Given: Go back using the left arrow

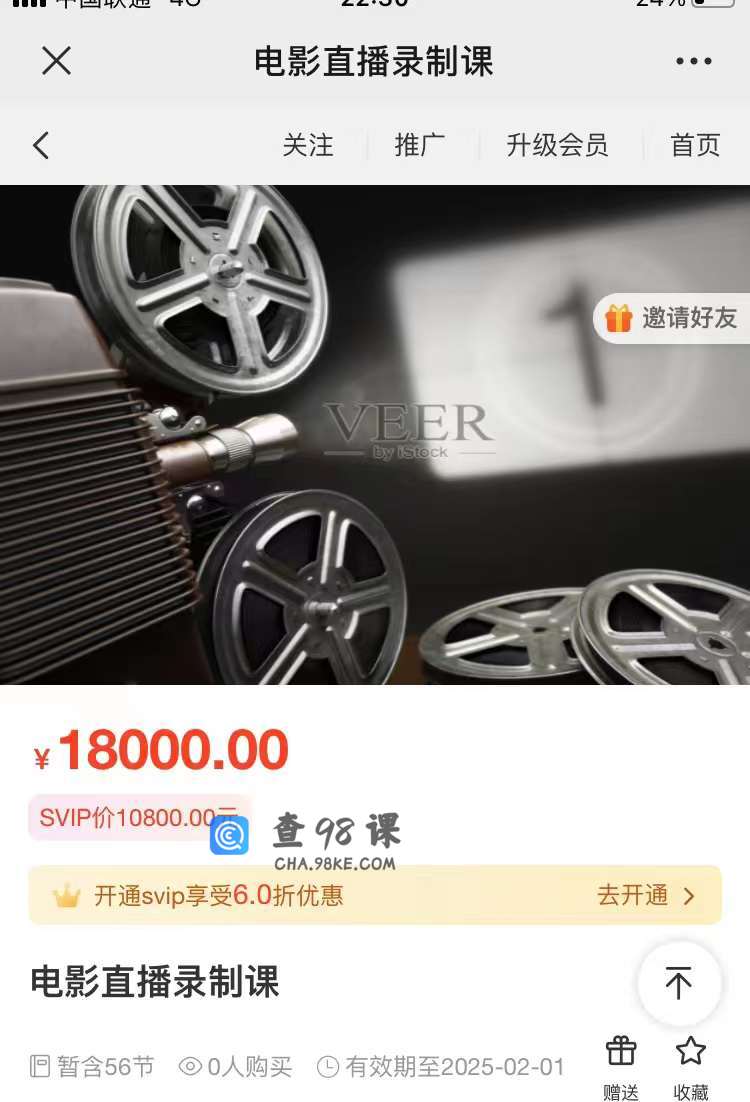Looking at the screenshot, I should coord(41,146).
